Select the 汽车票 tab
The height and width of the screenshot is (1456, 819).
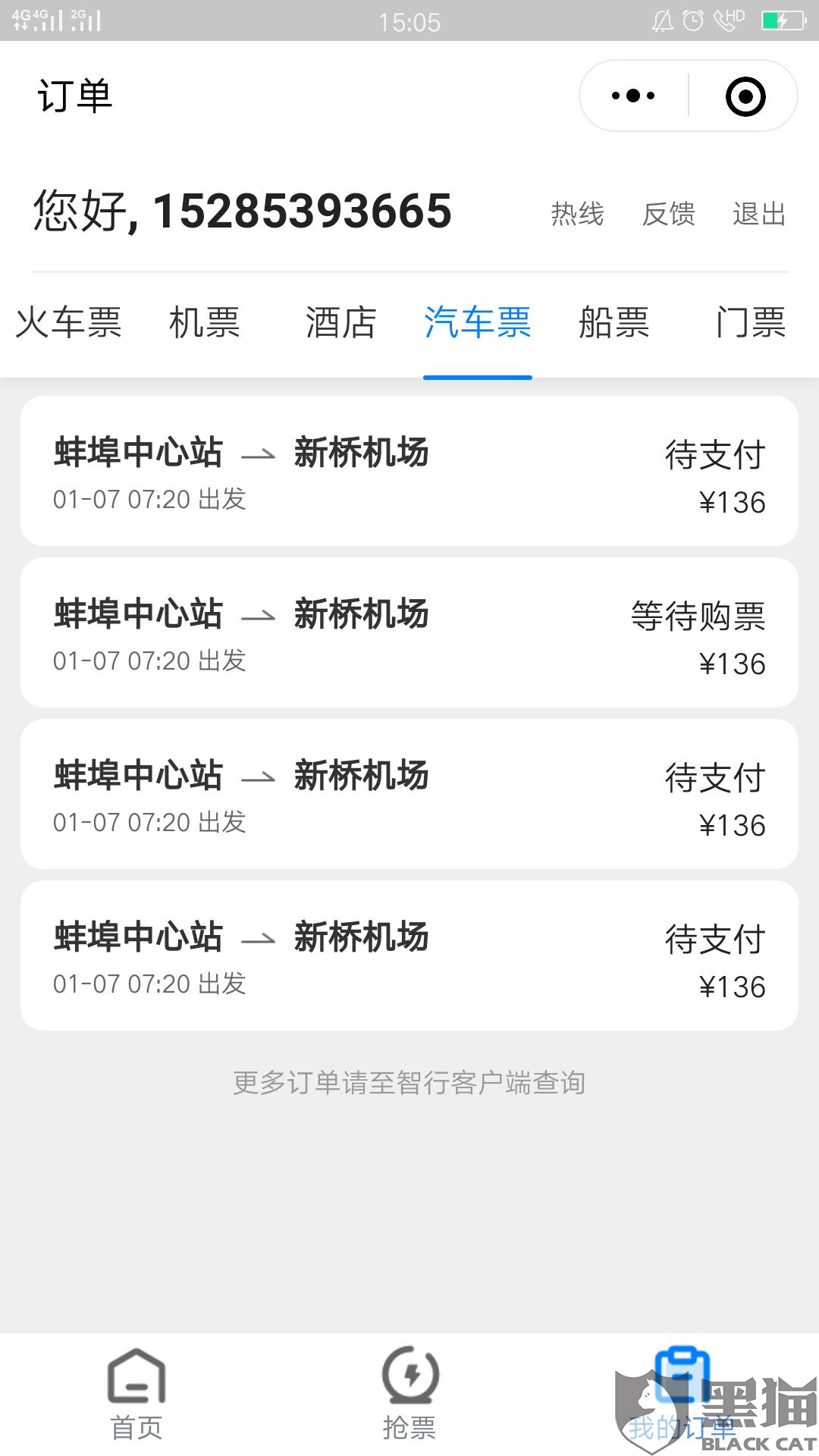(x=477, y=322)
